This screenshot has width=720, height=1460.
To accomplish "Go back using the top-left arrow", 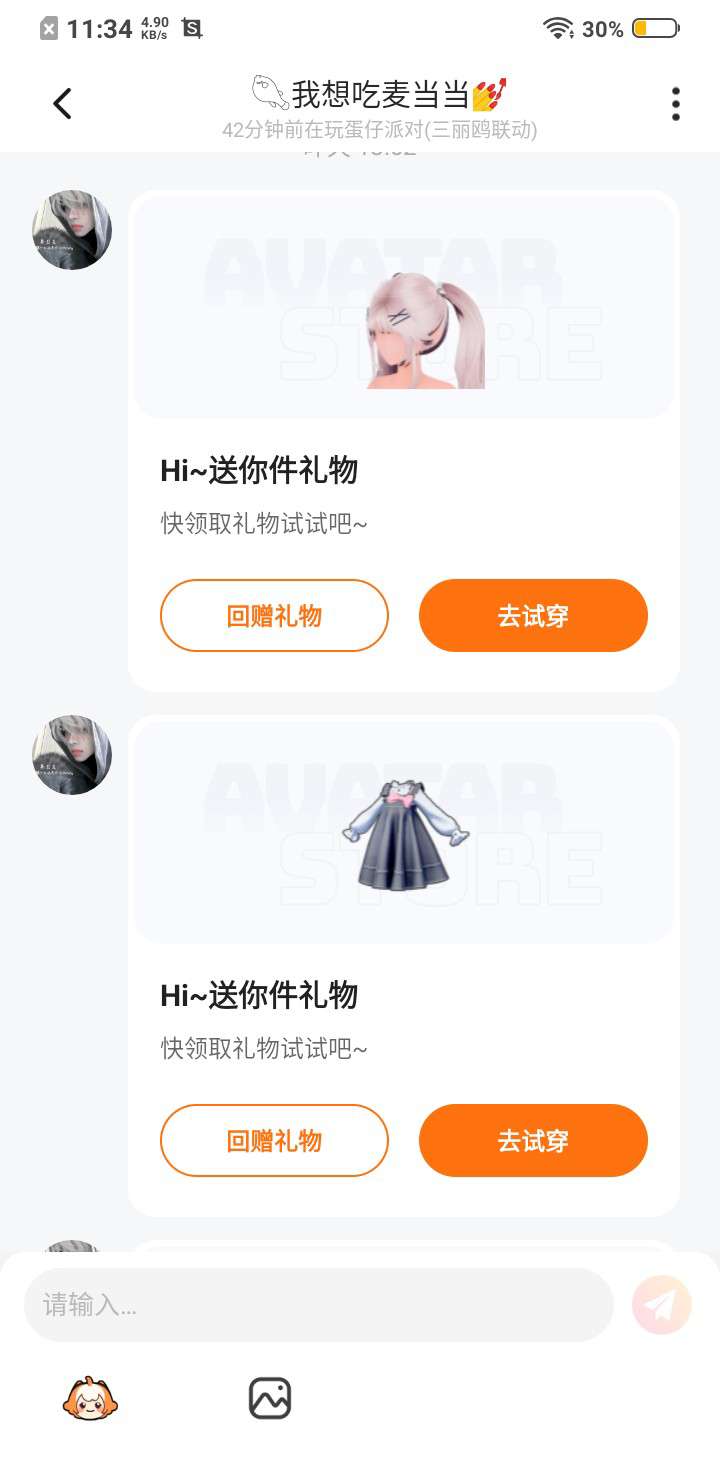I will pyautogui.click(x=62, y=104).
